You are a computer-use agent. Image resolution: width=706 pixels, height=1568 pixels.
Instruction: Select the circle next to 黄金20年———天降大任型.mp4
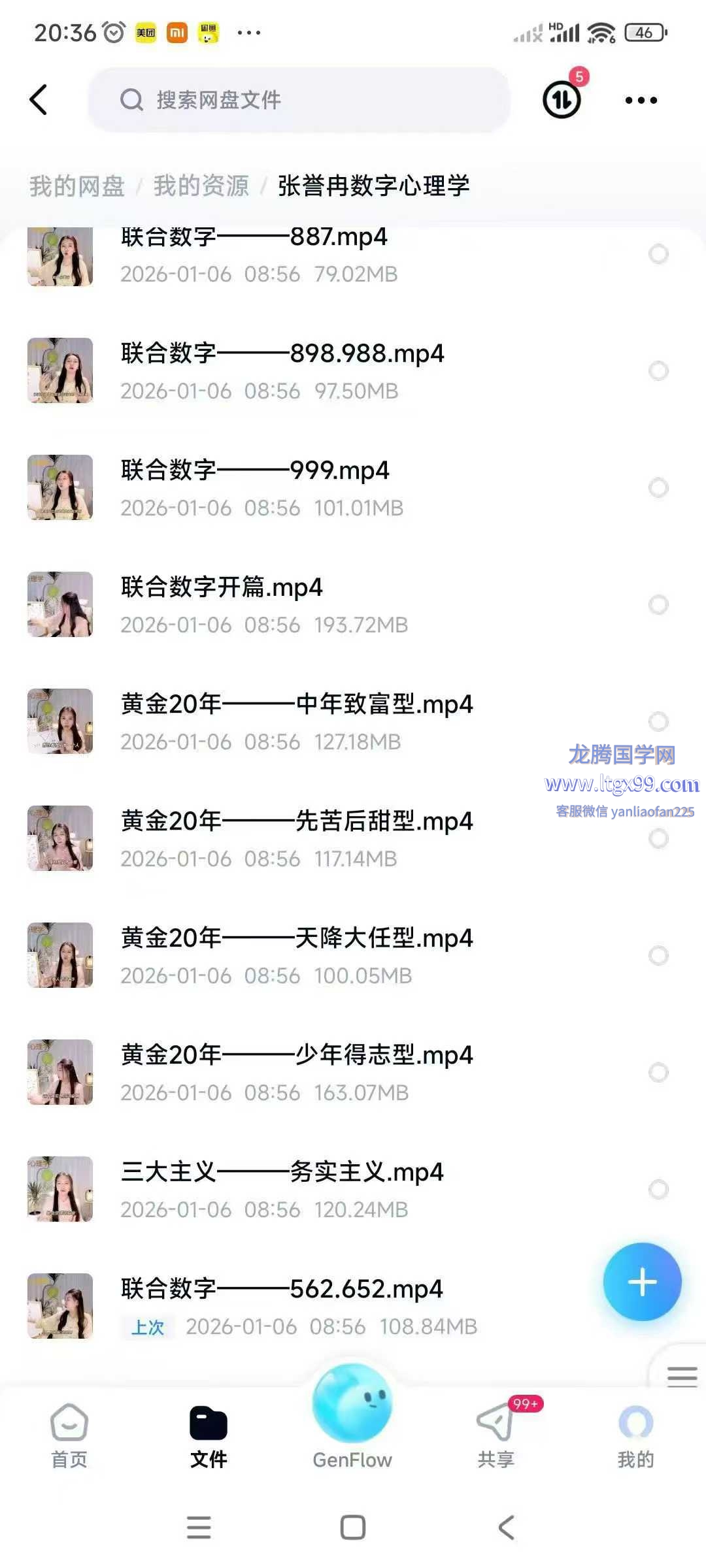click(x=658, y=955)
